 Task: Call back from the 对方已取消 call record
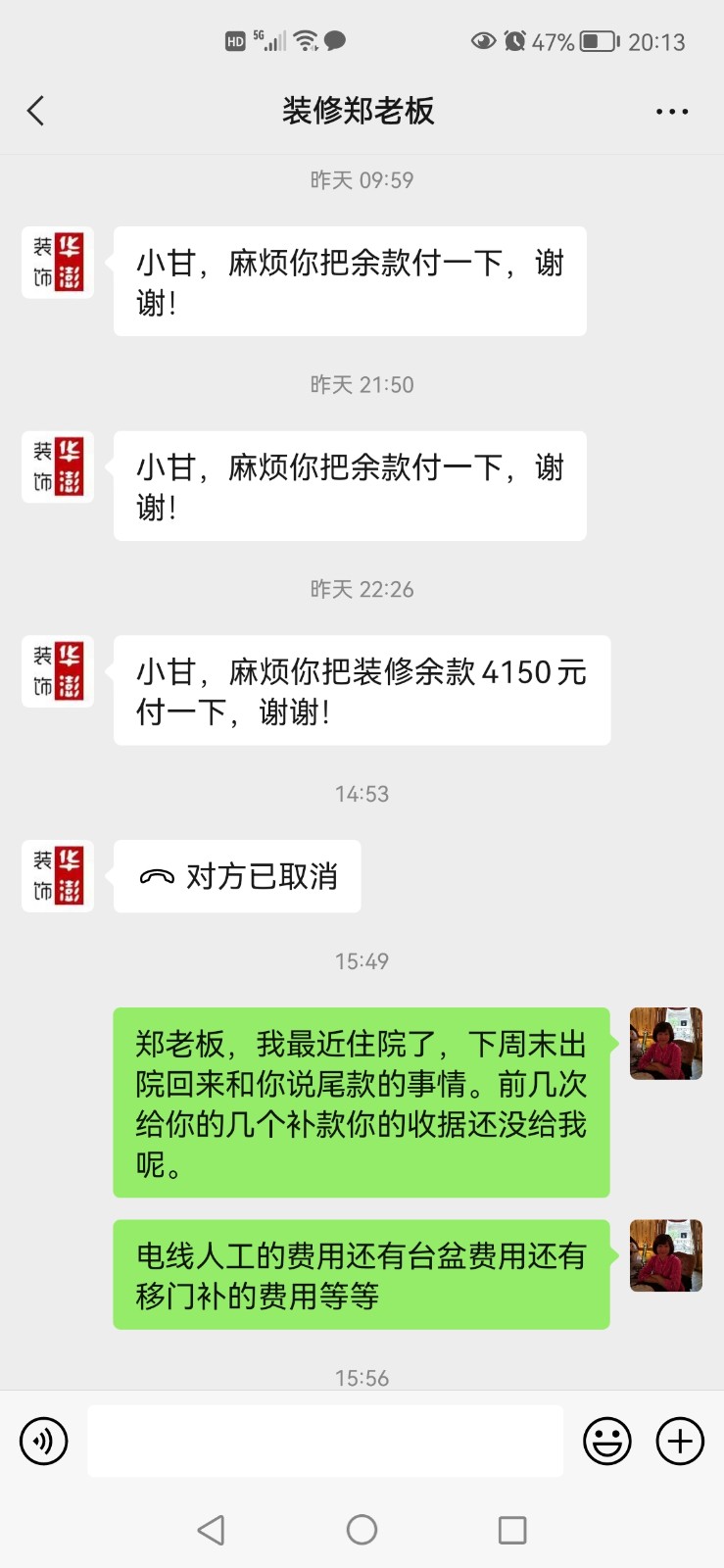(237, 876)
